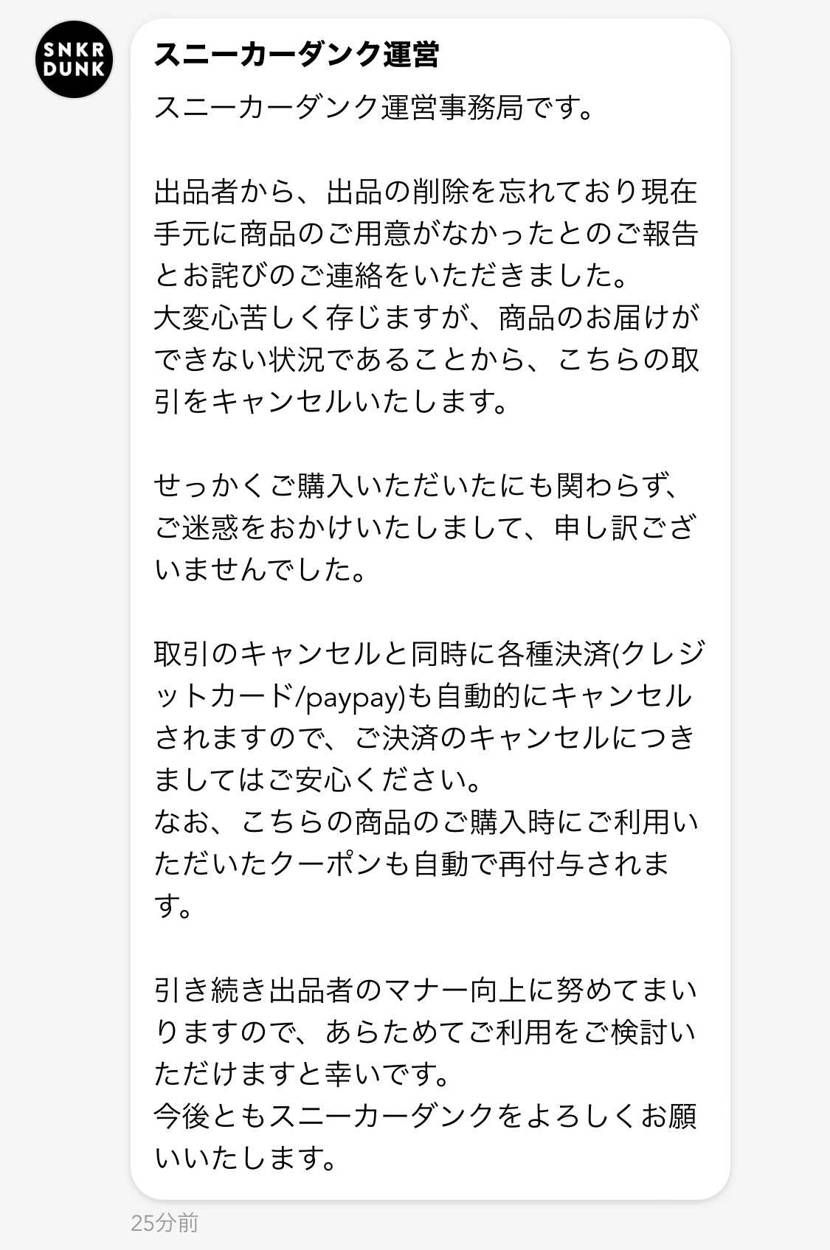The width and height of the screenshot is (830, 1250).
Task: Select the text 取引をキャンセルいたします
Action: coord(330,399)
